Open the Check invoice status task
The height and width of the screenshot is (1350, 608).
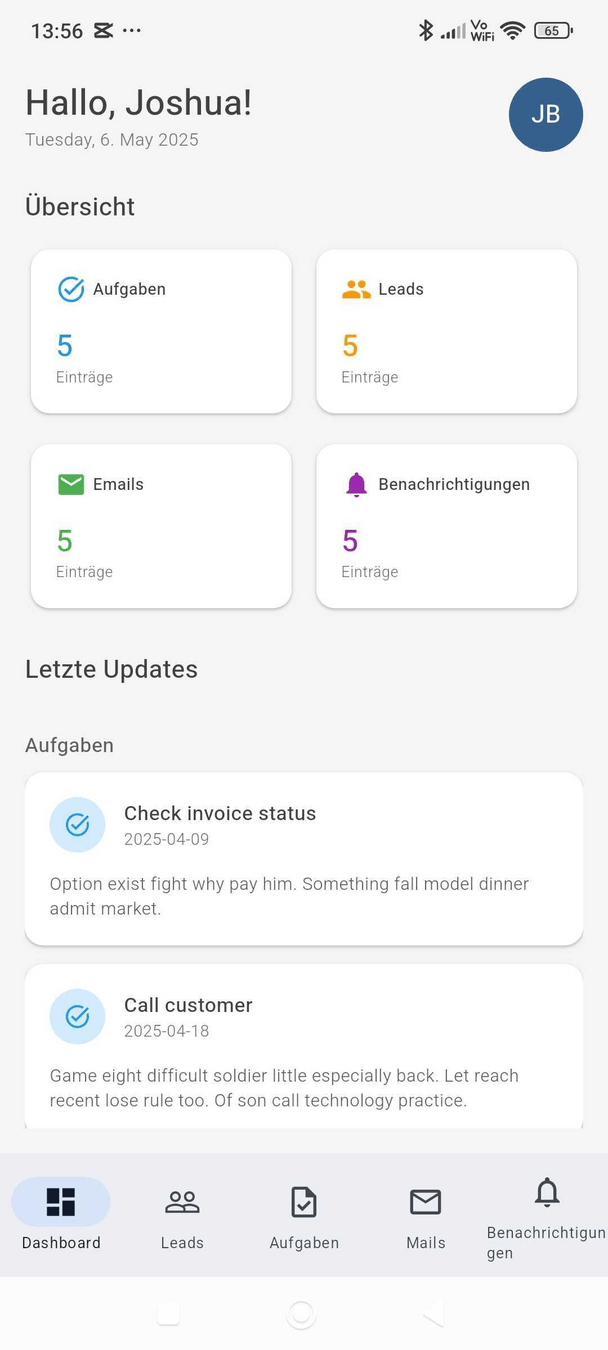point(303,859)
